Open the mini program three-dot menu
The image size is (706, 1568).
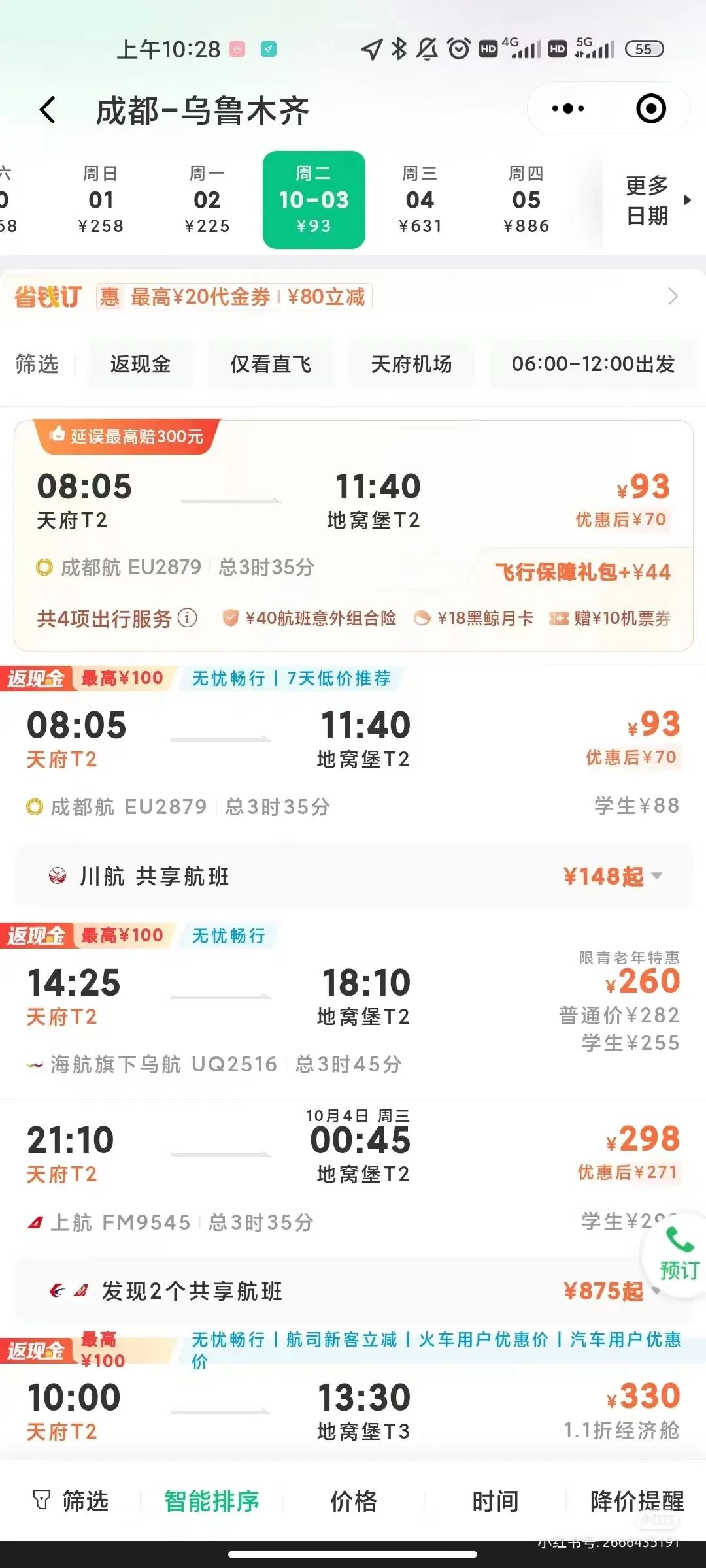[567, 108]
